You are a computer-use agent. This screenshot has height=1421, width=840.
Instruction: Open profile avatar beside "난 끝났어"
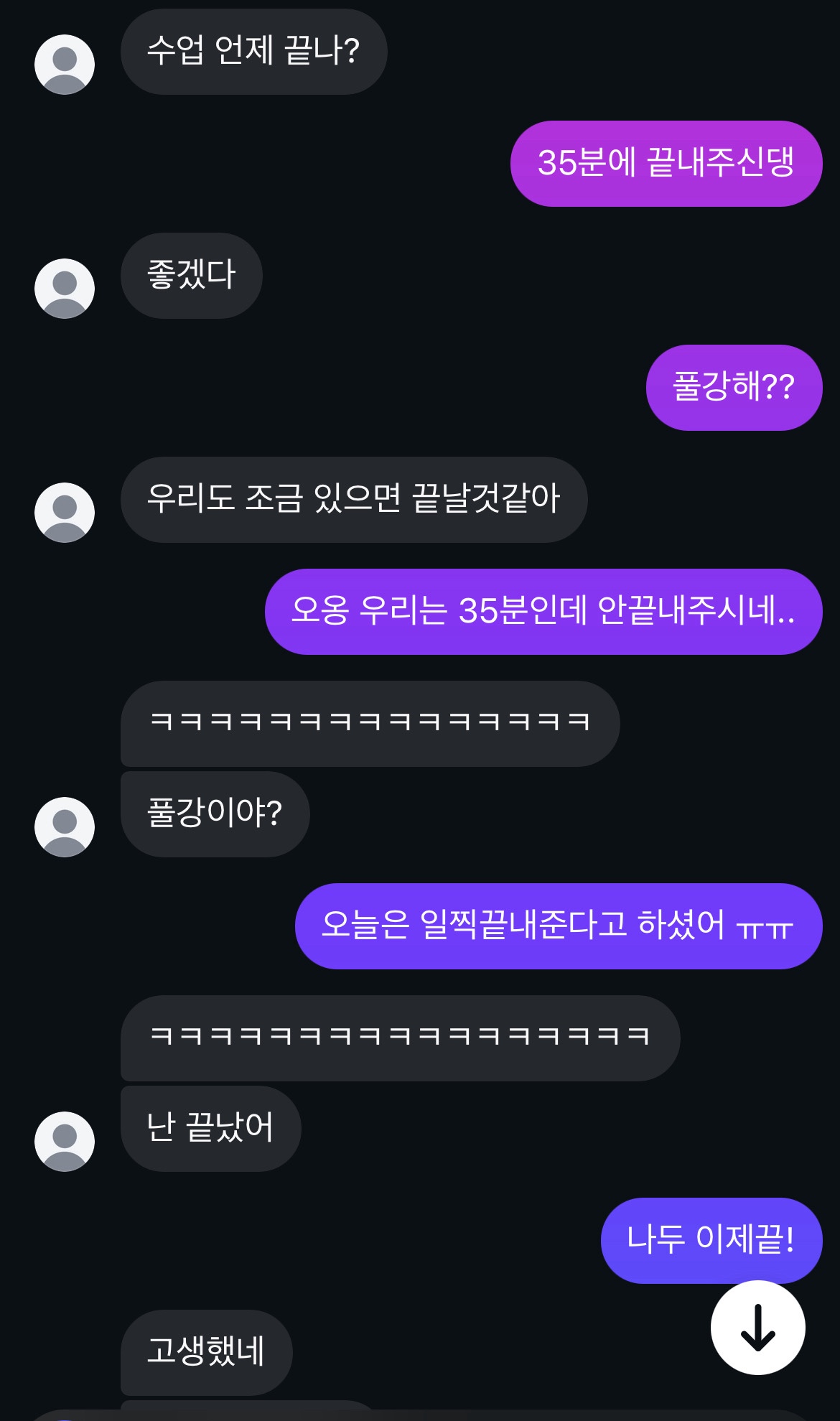click(x=65, y=1142)
